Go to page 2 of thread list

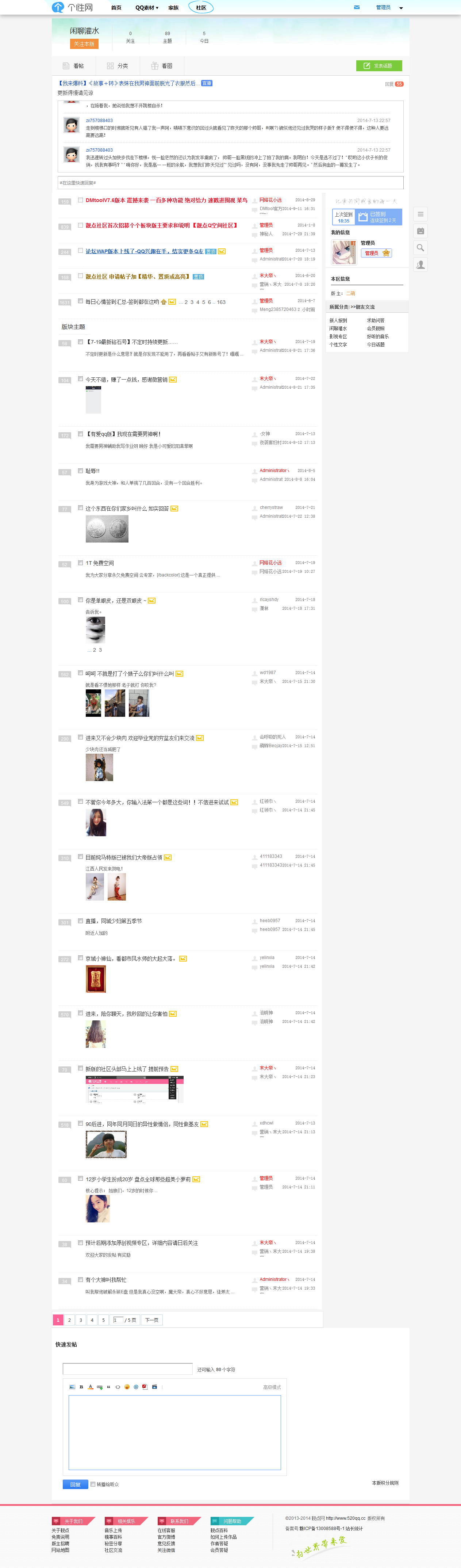69,1320
